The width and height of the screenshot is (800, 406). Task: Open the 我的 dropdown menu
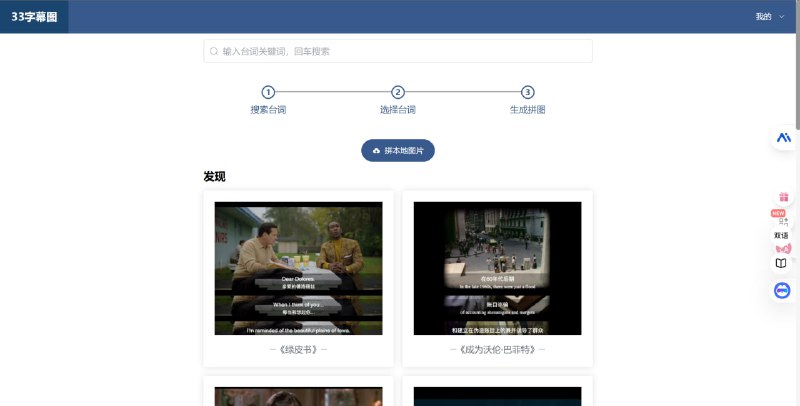[769, 16]
